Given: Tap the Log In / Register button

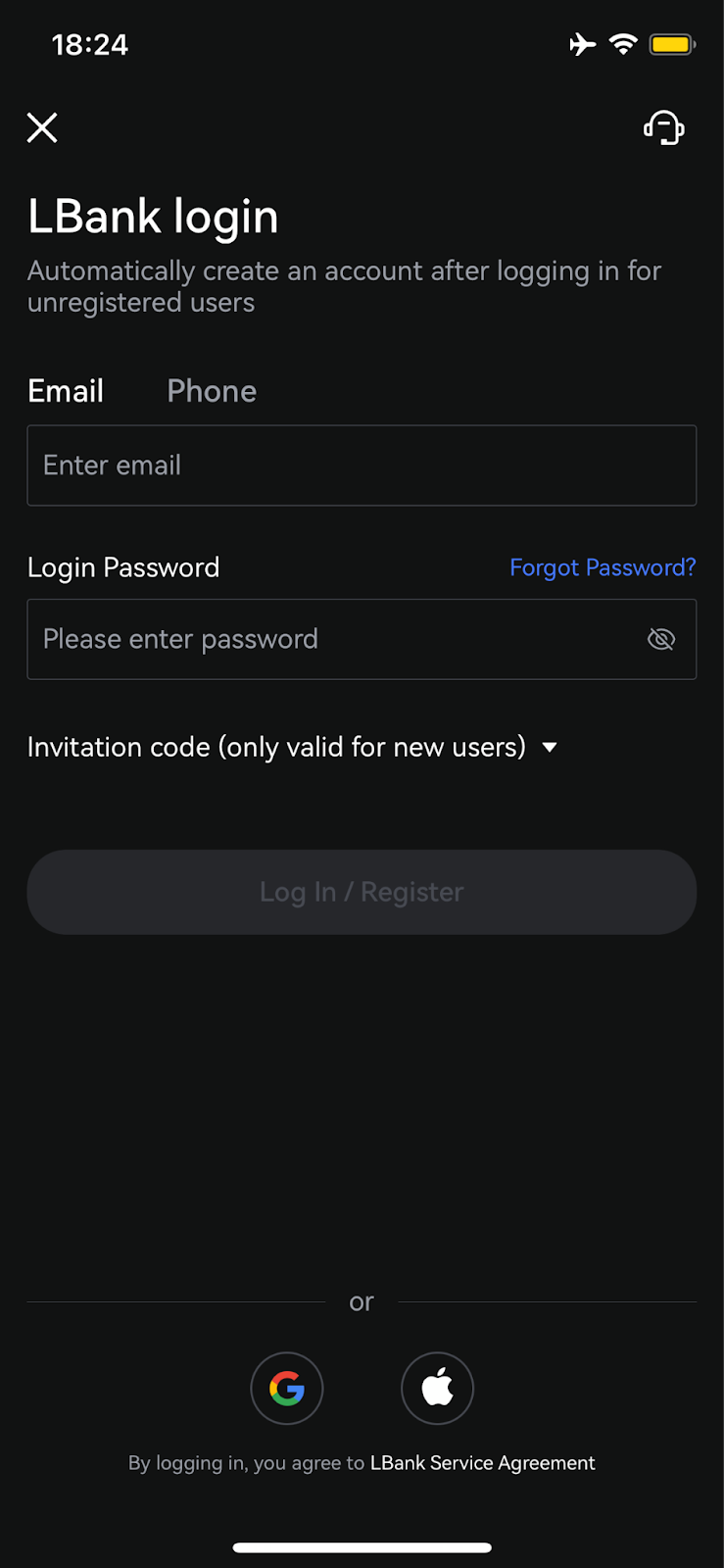Looking at the screenshot, I should [362, 892].
